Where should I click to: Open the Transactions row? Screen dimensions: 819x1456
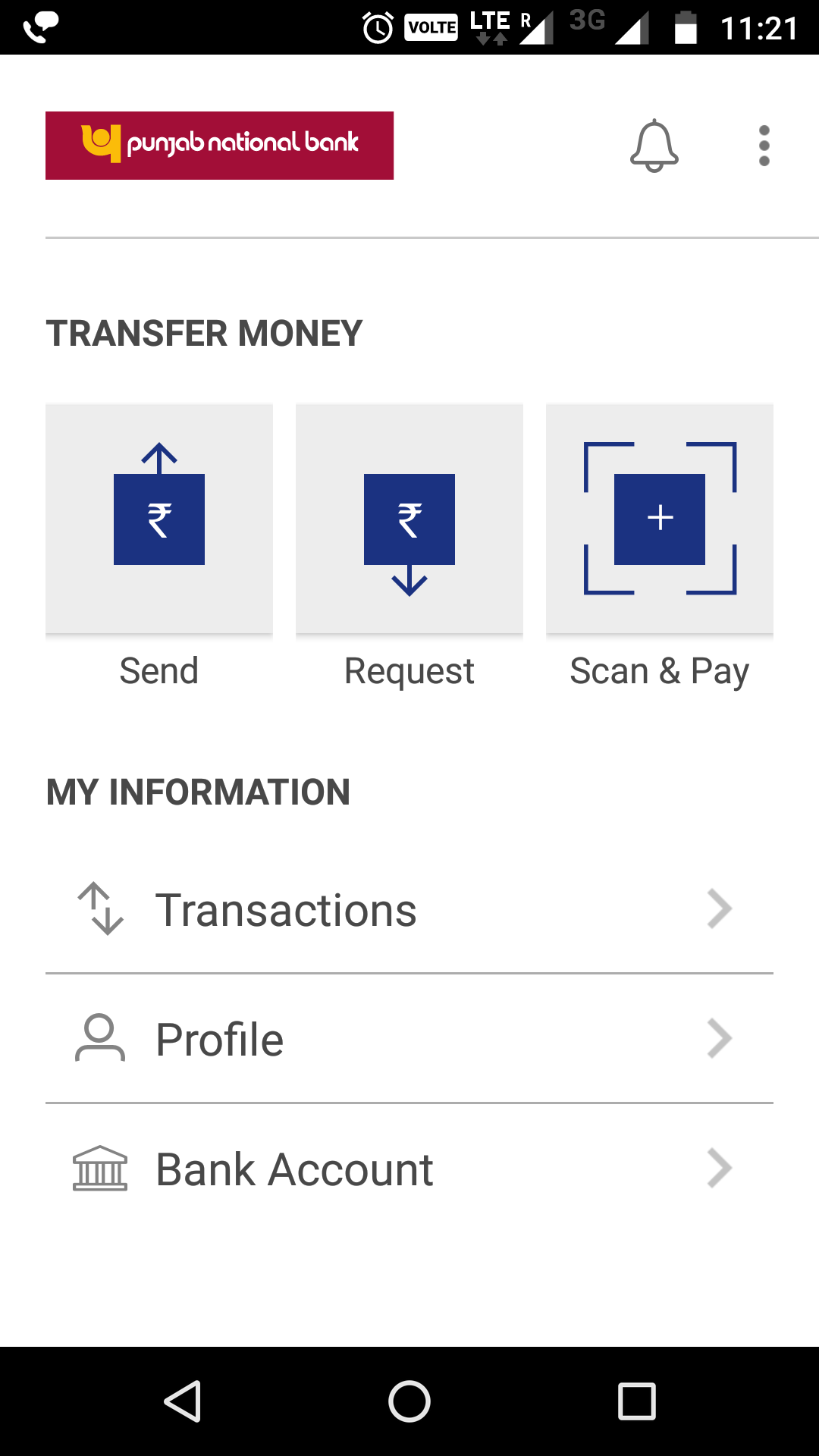(409, 909)
